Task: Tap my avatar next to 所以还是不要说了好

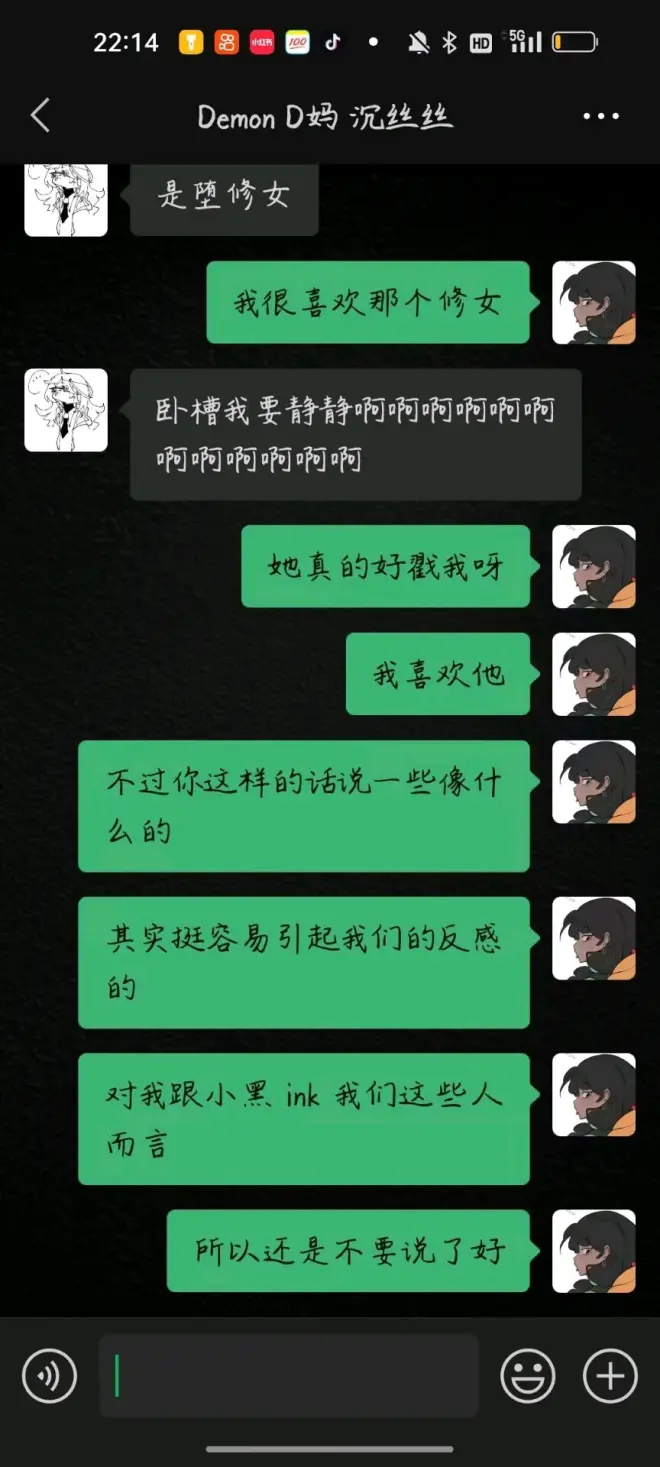Action: 594,1251
